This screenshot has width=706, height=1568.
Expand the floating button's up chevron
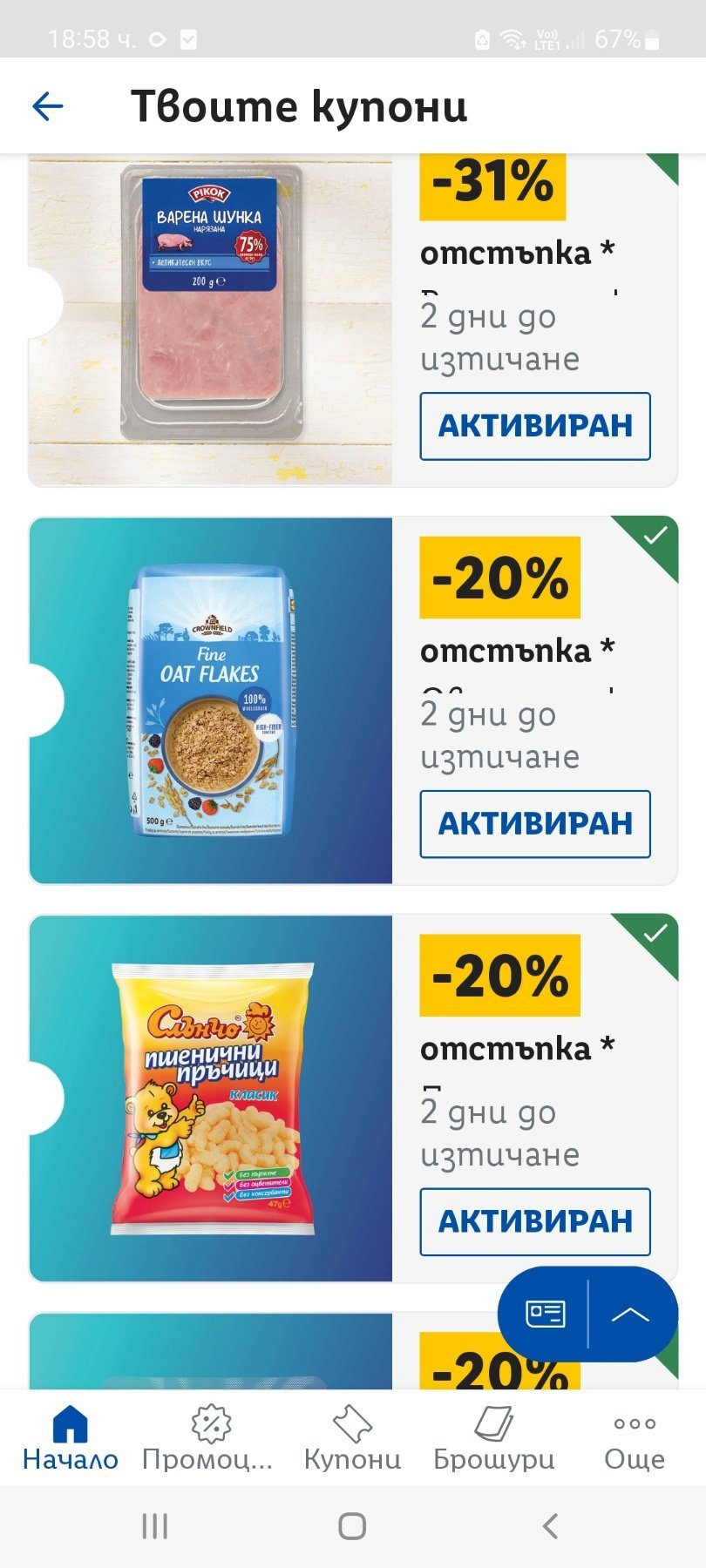click(x=630, y=1314)
